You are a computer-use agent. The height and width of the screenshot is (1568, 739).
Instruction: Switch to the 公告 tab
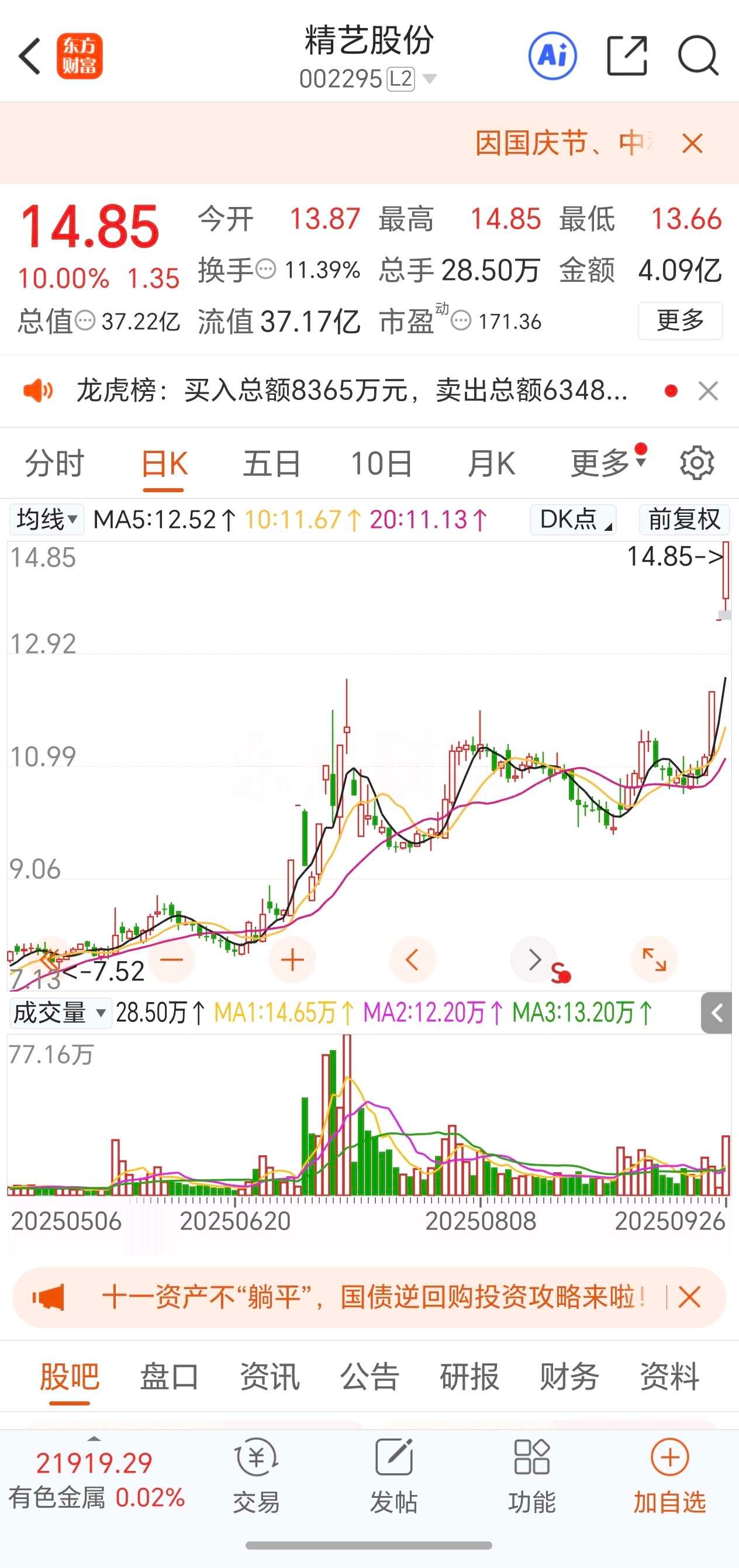[x=369, y=1377]
